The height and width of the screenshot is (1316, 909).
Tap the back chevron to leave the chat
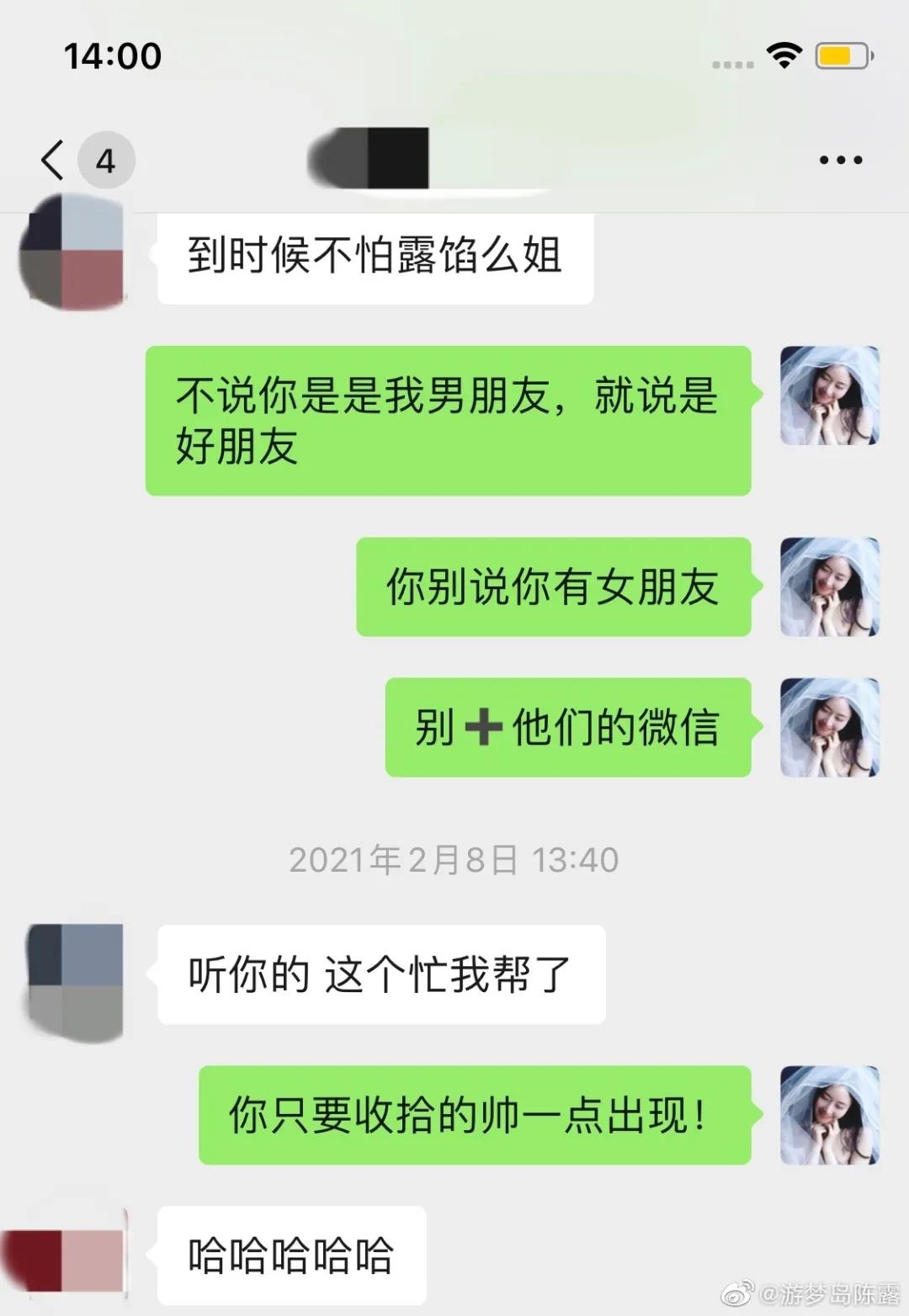point(53,160)
